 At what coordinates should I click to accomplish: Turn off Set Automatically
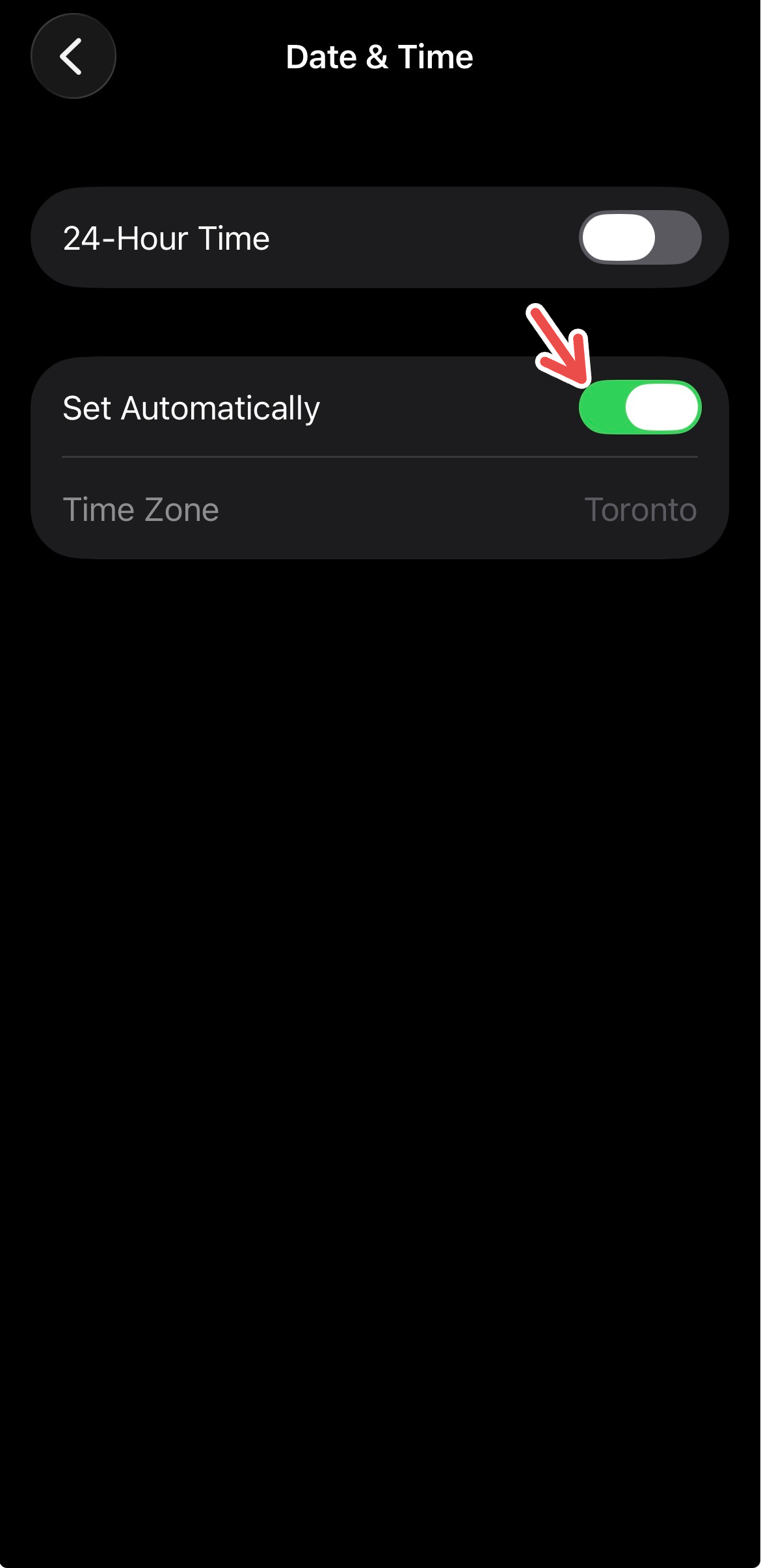click(639, 407)
